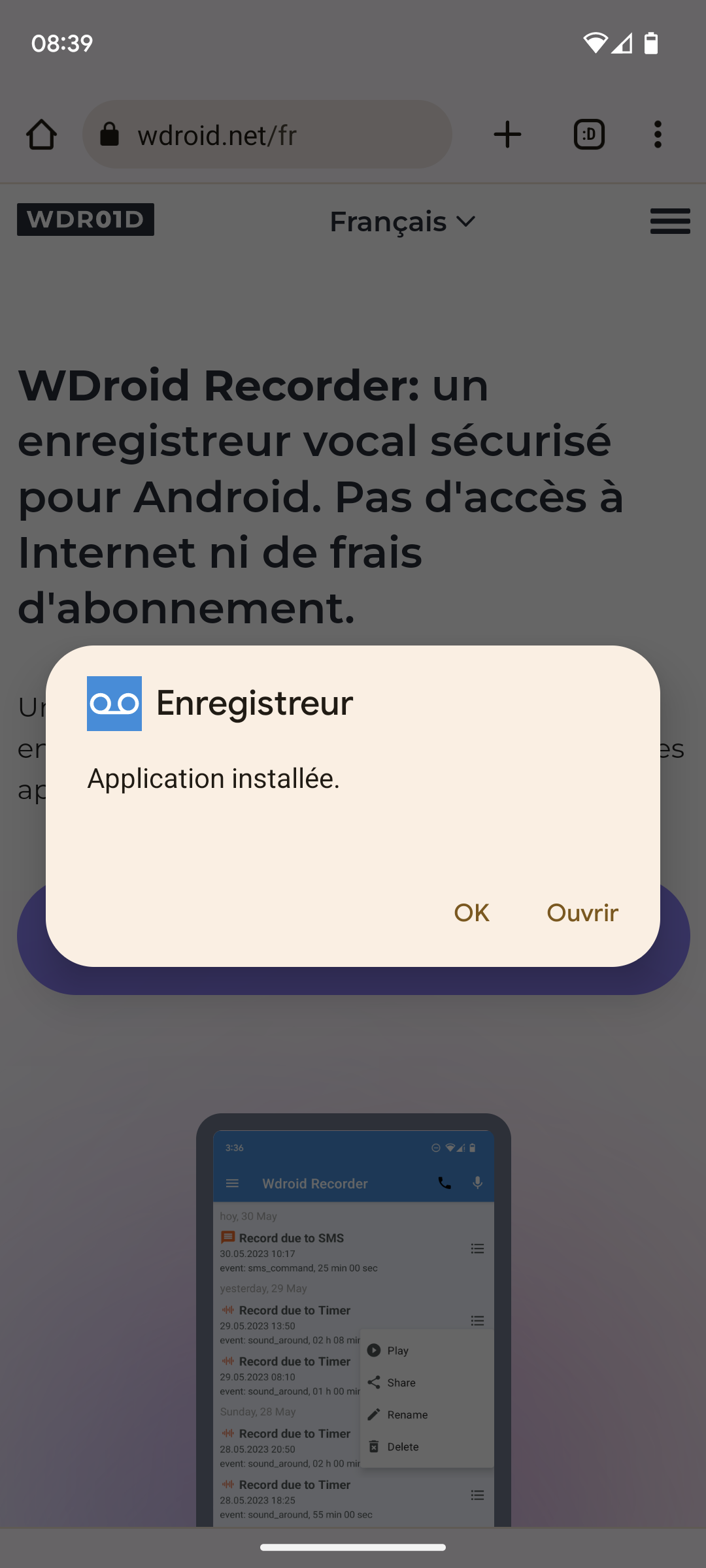Expand the Français language dropdown

coord(403,221)
